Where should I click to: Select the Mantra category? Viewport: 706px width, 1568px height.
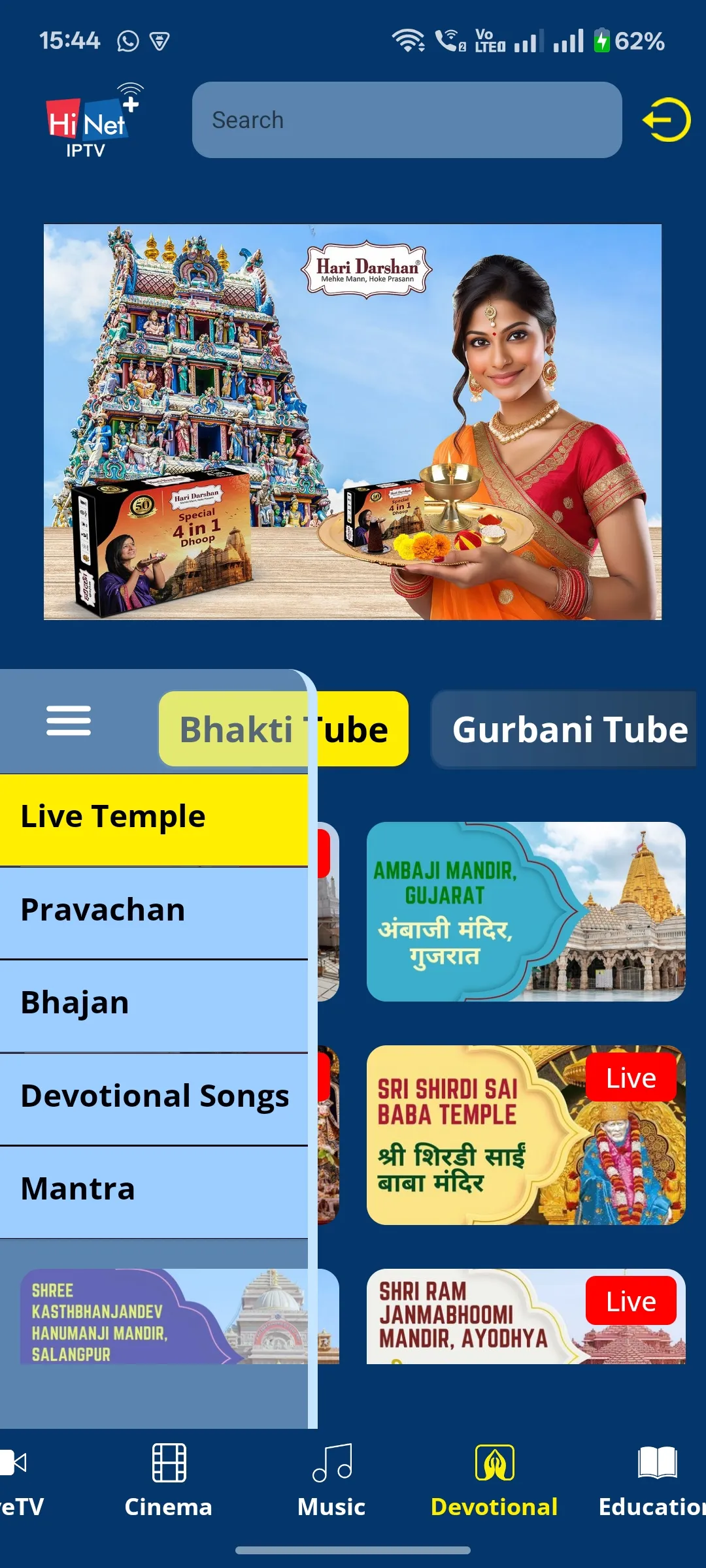(154, 1190)
